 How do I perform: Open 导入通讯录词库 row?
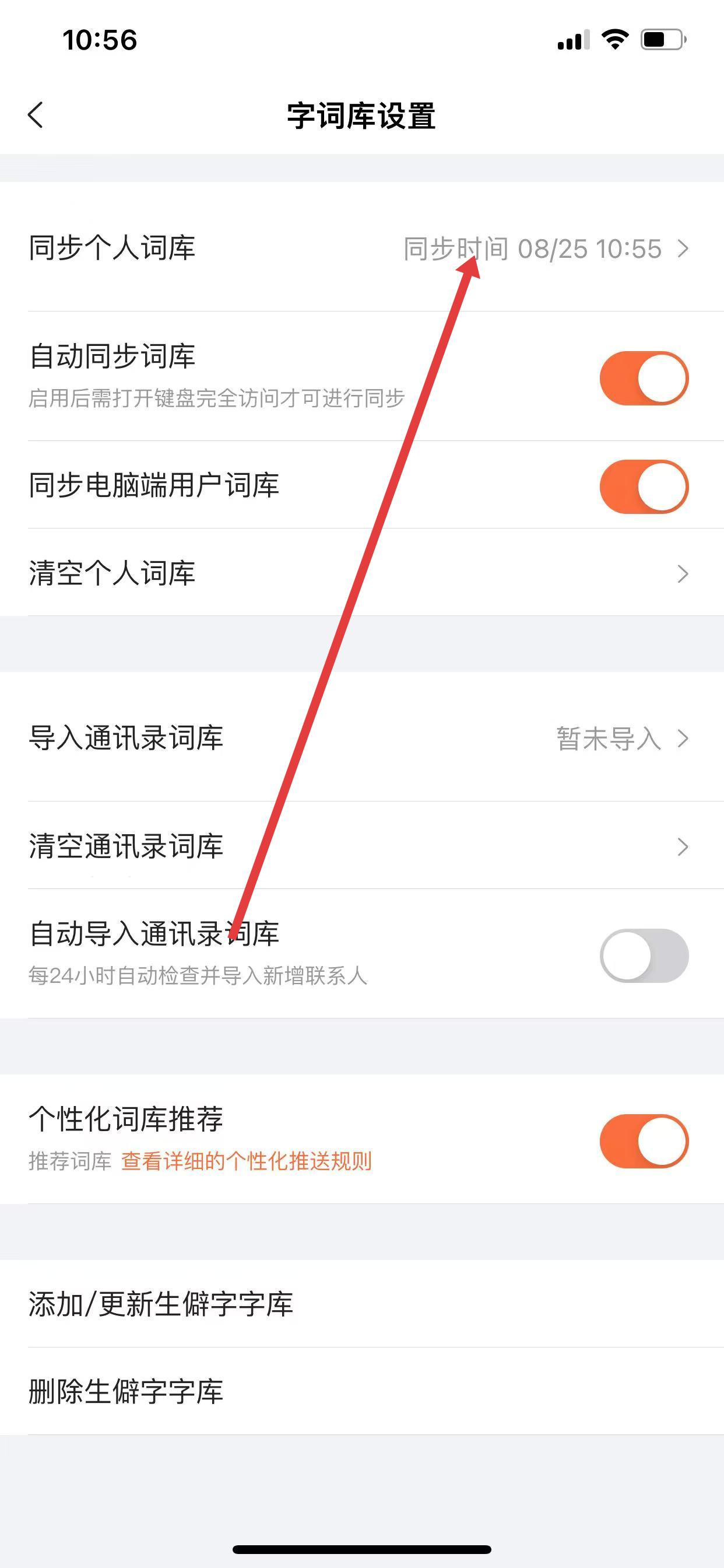coord(361,738)
